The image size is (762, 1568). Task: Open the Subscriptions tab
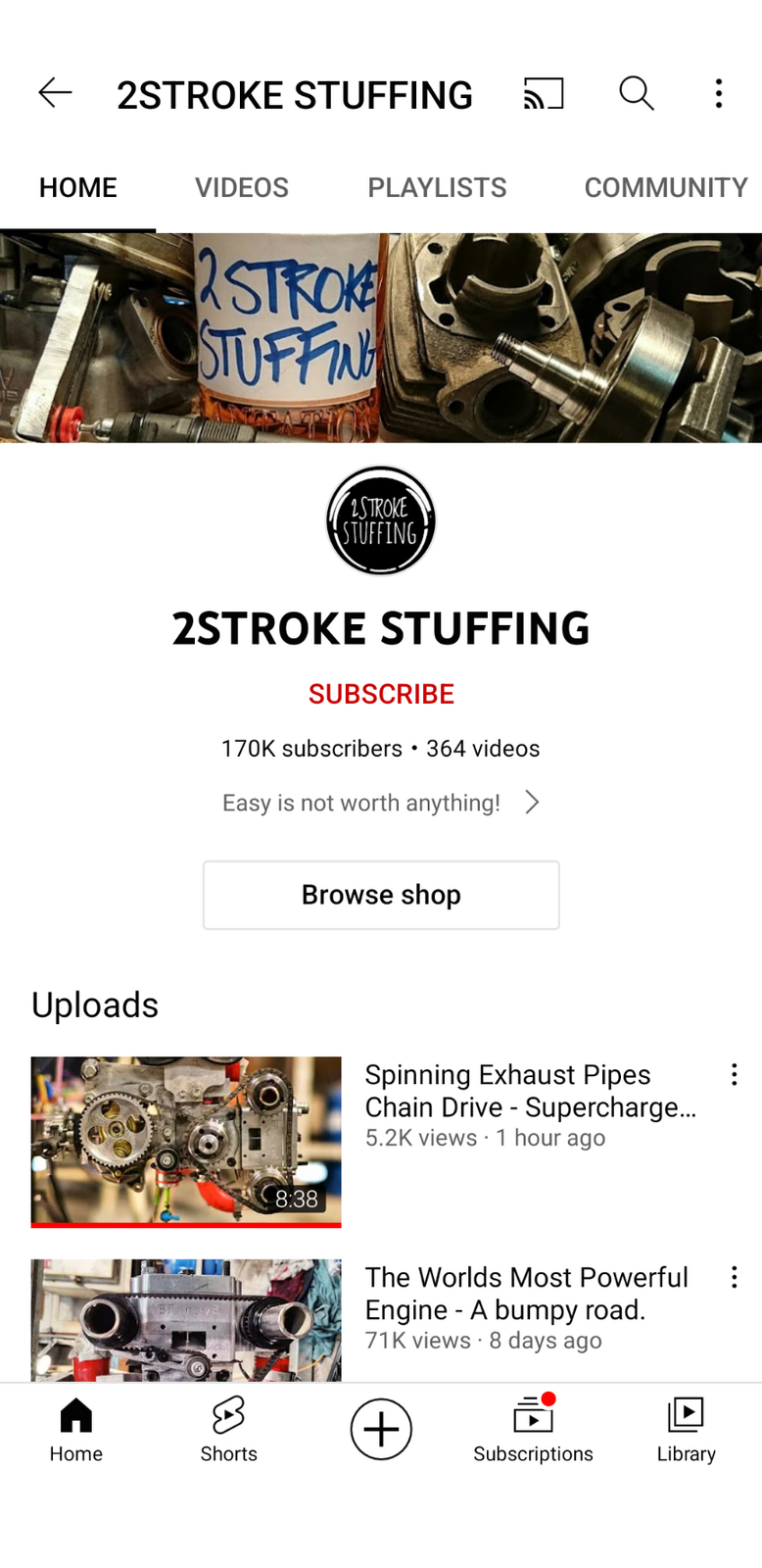[x=533, y=1430]
